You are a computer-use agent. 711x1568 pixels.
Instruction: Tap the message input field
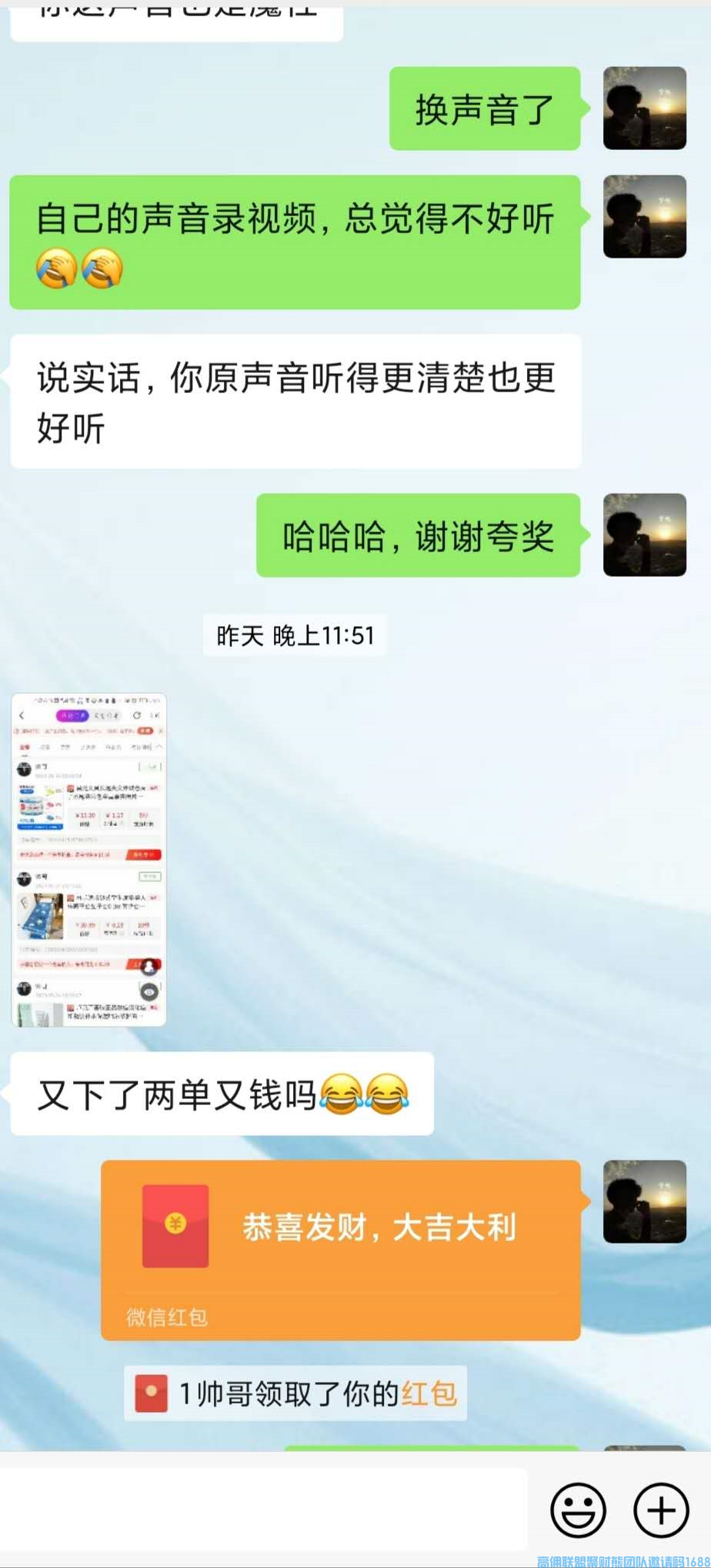click(x=263, y=1509)
